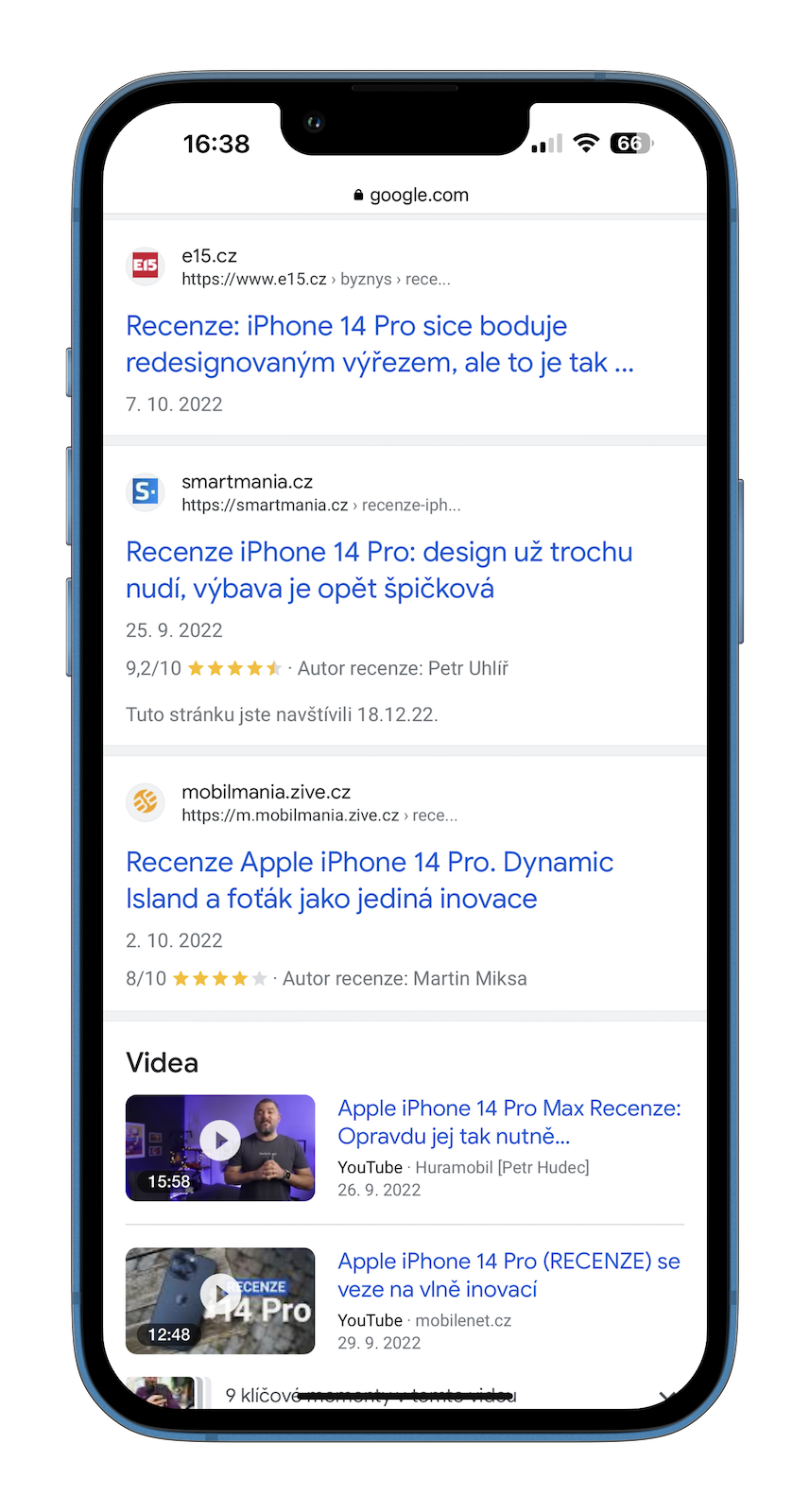The height and width of the screenshot is (1512, 810).
Task: Open the e15.cz iPhone 14 Pro review
Action: pos(379,344)
